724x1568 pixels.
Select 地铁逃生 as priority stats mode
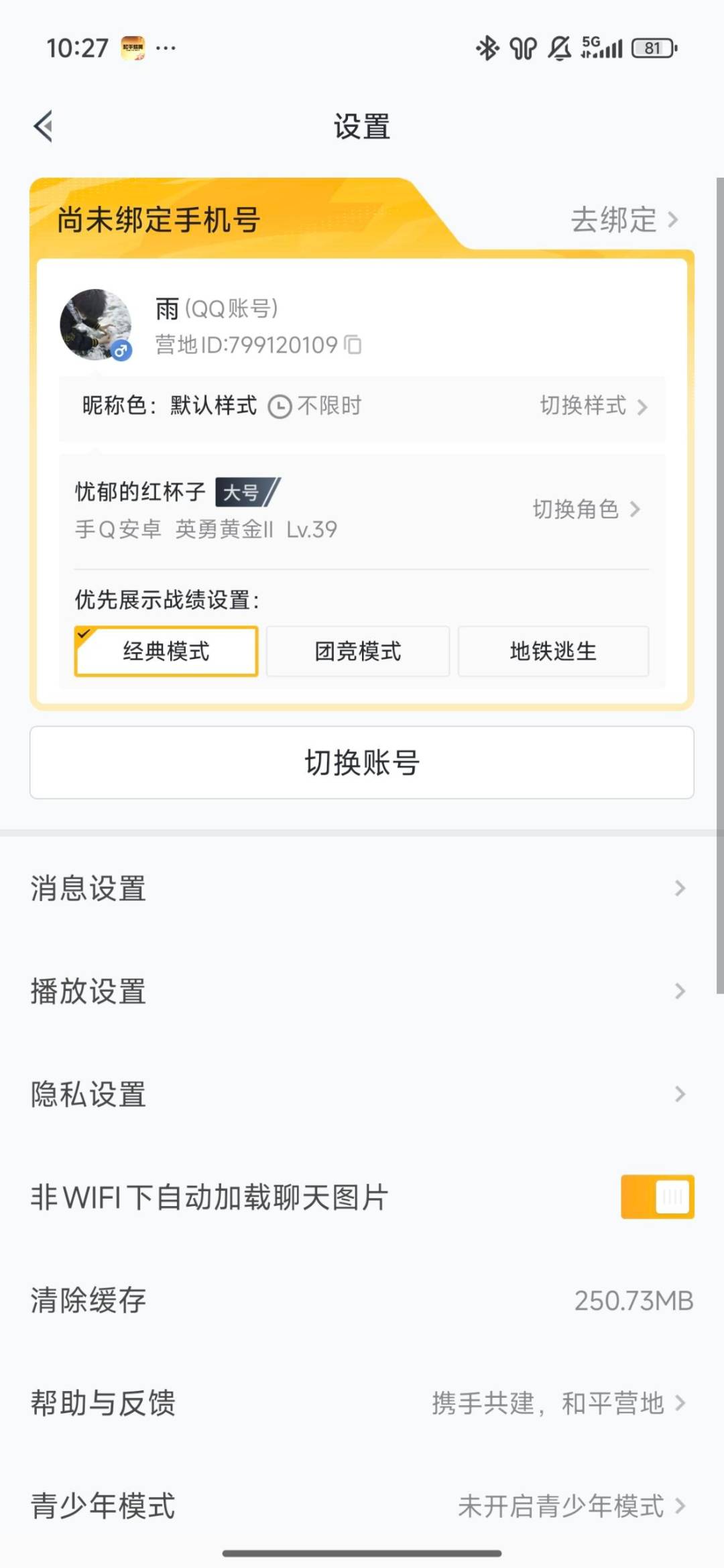point(554,652)
